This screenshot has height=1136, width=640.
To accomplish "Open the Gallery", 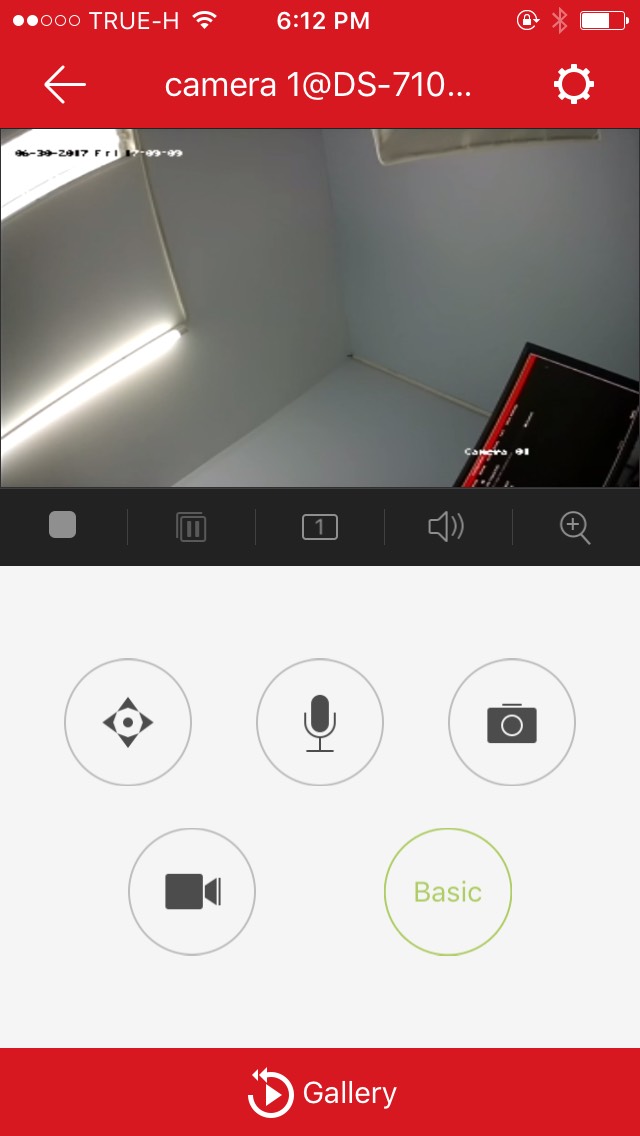I will (320, 1093).
